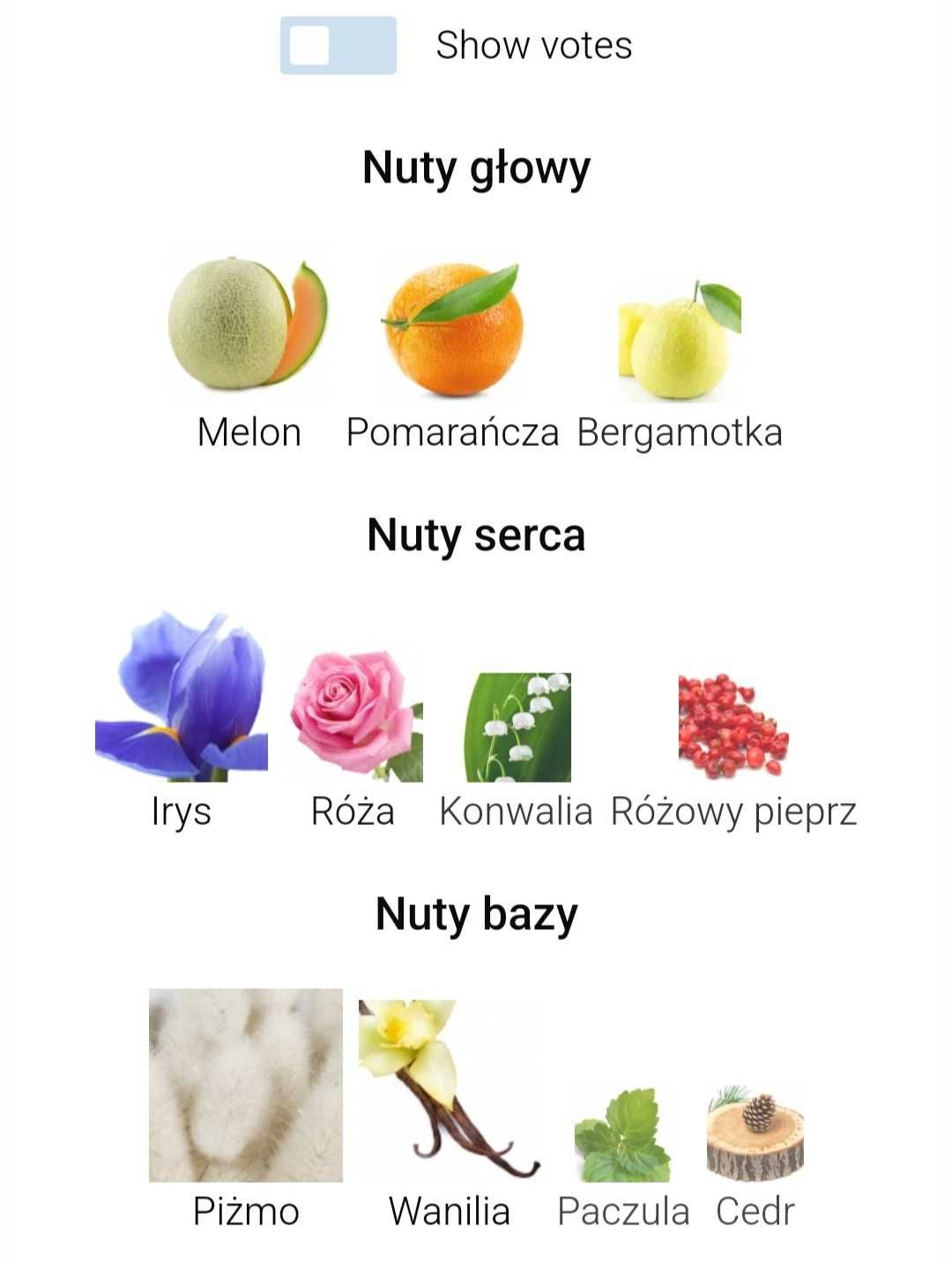Image resolution: width=952 pixels, height=1264 pixels.
Task: Open the Bergamotka note
Action: tap(680, 342)
